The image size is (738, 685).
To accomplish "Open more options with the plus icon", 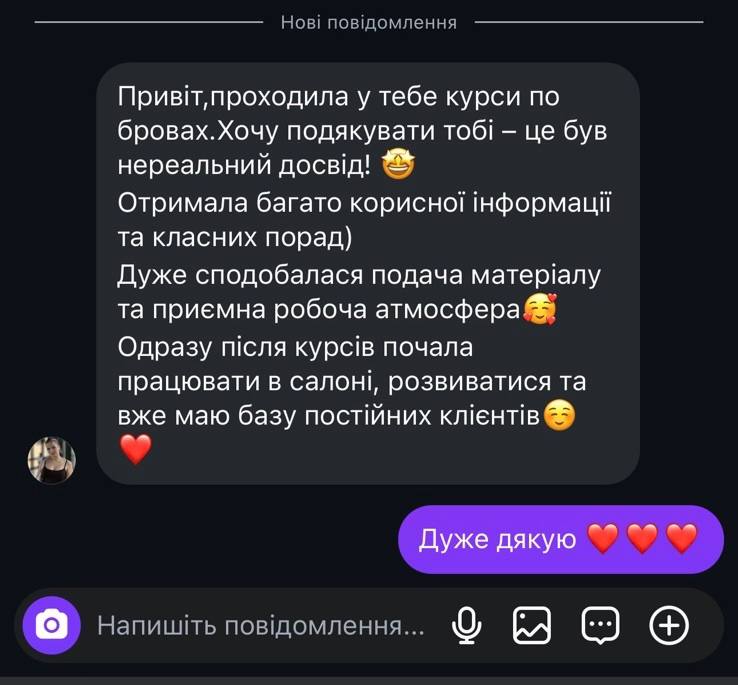I will coord(669,626).
